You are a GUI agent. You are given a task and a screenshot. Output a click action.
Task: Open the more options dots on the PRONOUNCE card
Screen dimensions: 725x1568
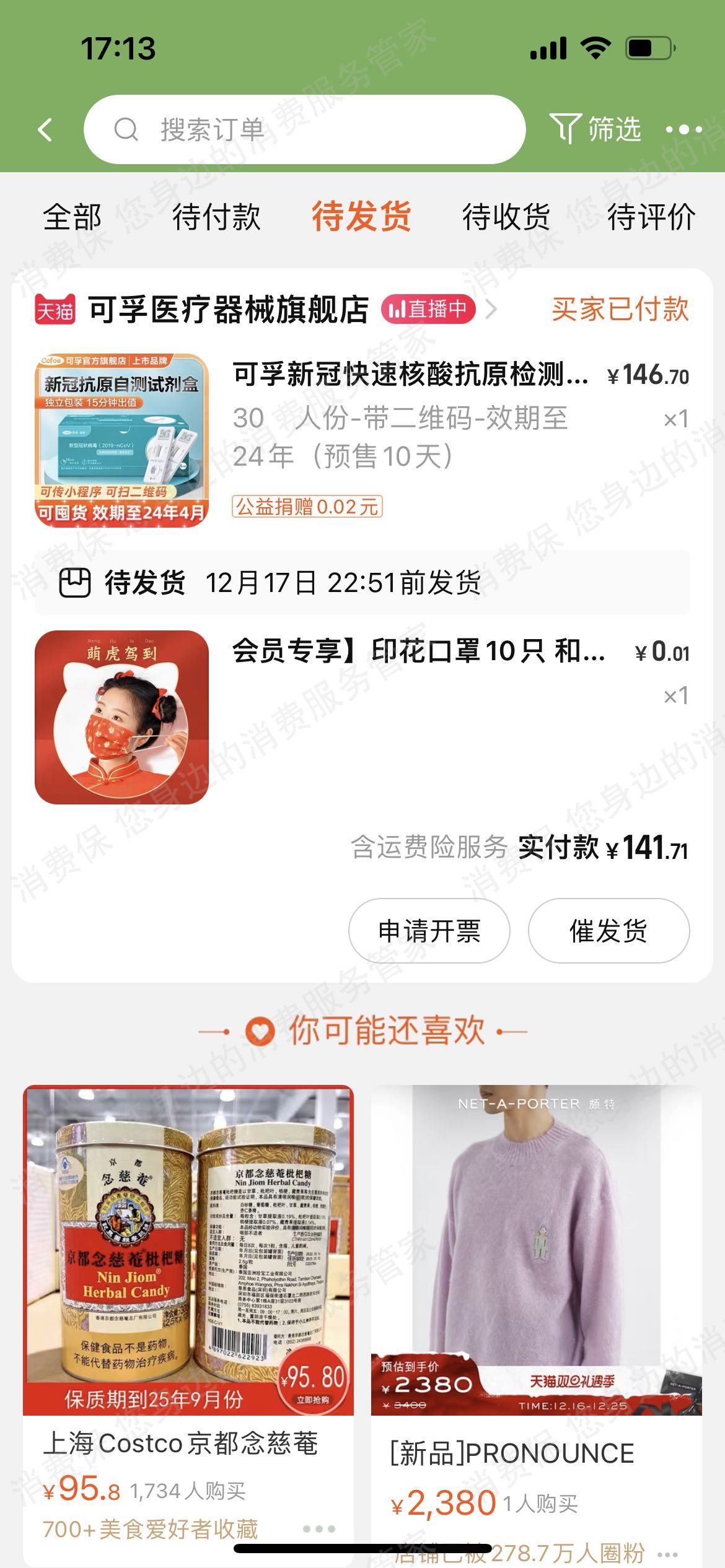click(x=667, y=1554)
